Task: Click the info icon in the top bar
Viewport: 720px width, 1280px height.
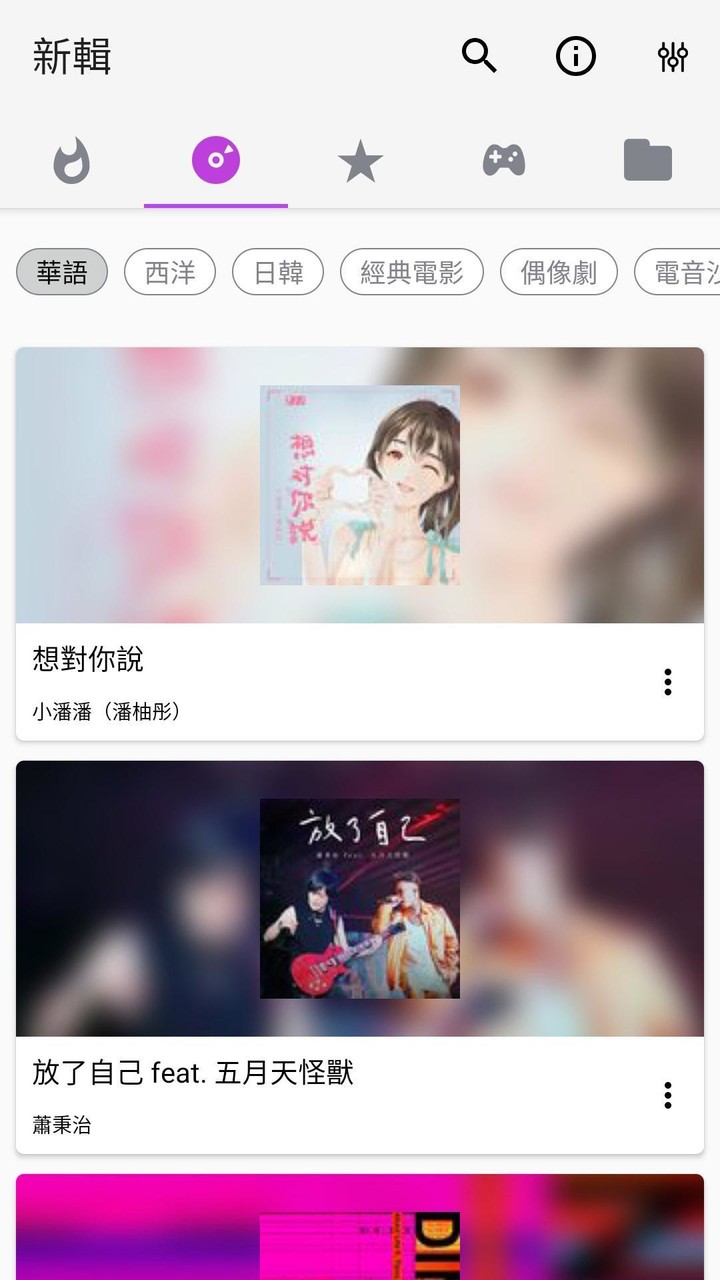Action: pos(575,57)
